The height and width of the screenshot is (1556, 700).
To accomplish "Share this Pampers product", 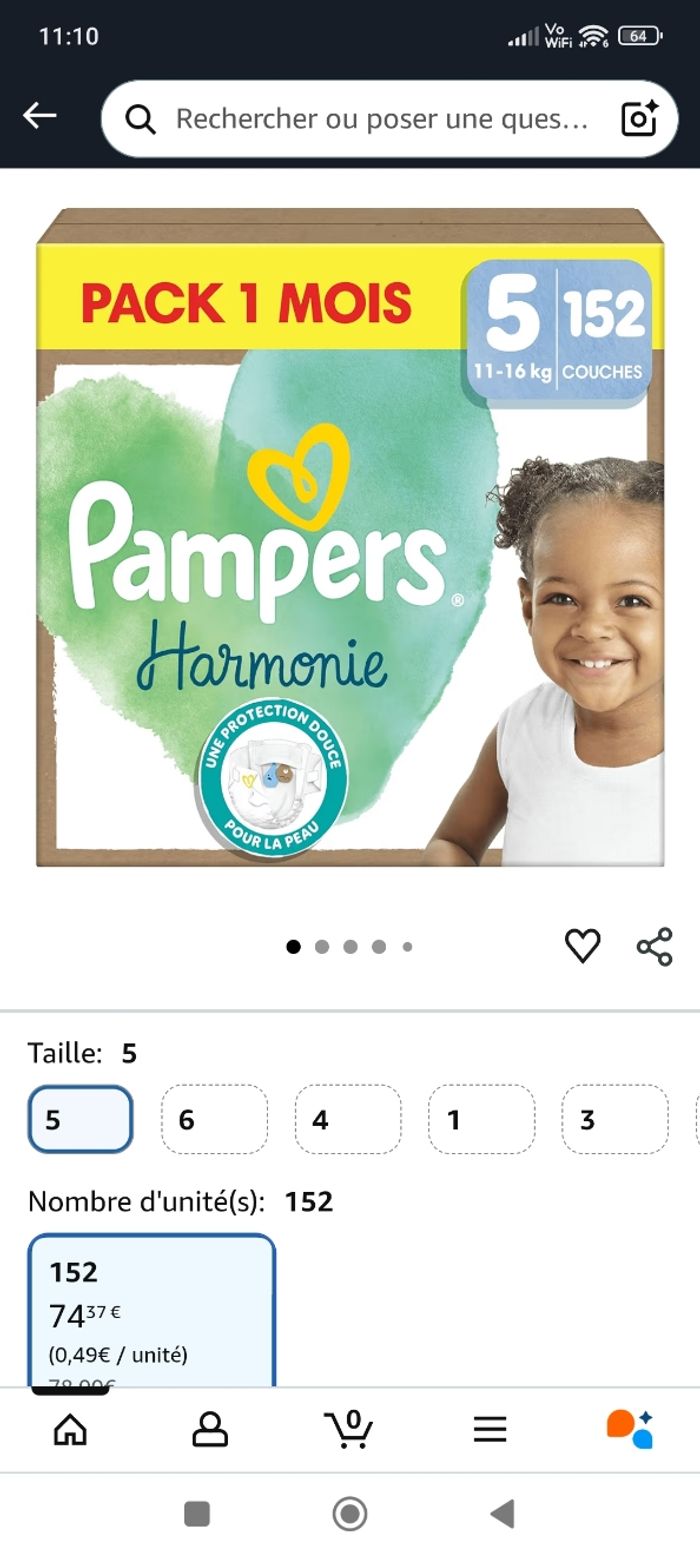I will click(x=654, y=946).
